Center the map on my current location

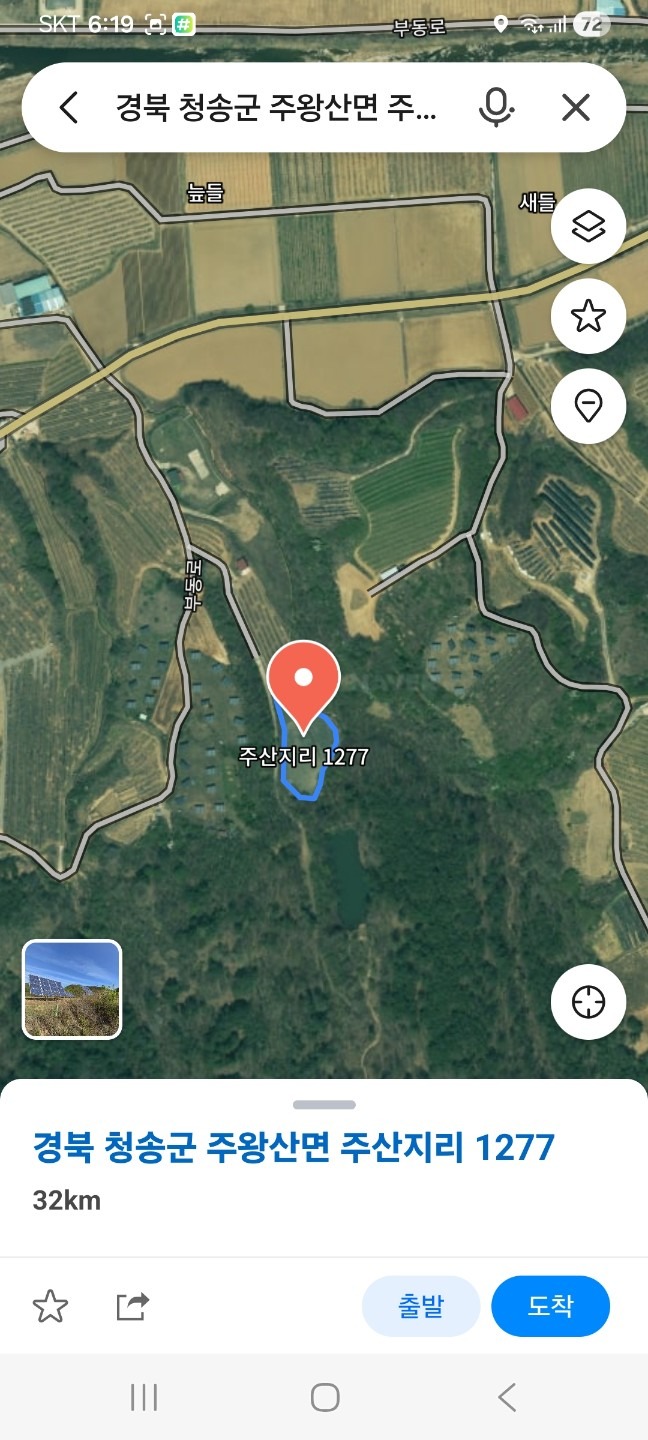(x=589, y=1002)
